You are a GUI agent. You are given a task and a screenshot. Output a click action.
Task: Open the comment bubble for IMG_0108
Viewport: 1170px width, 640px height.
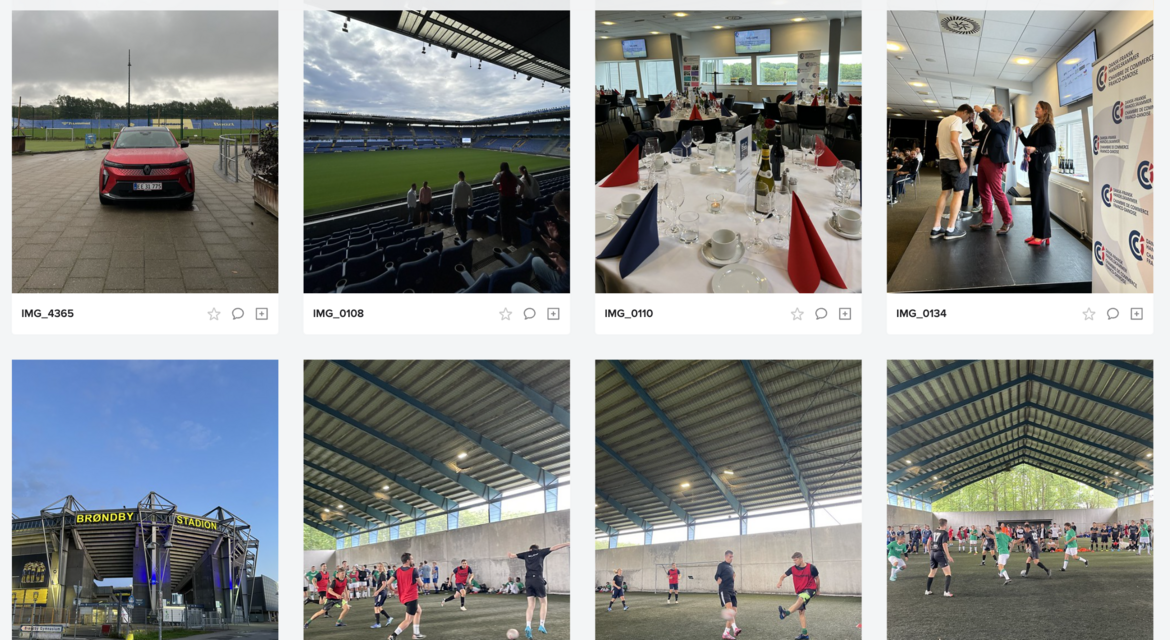[x=530, y=314]
